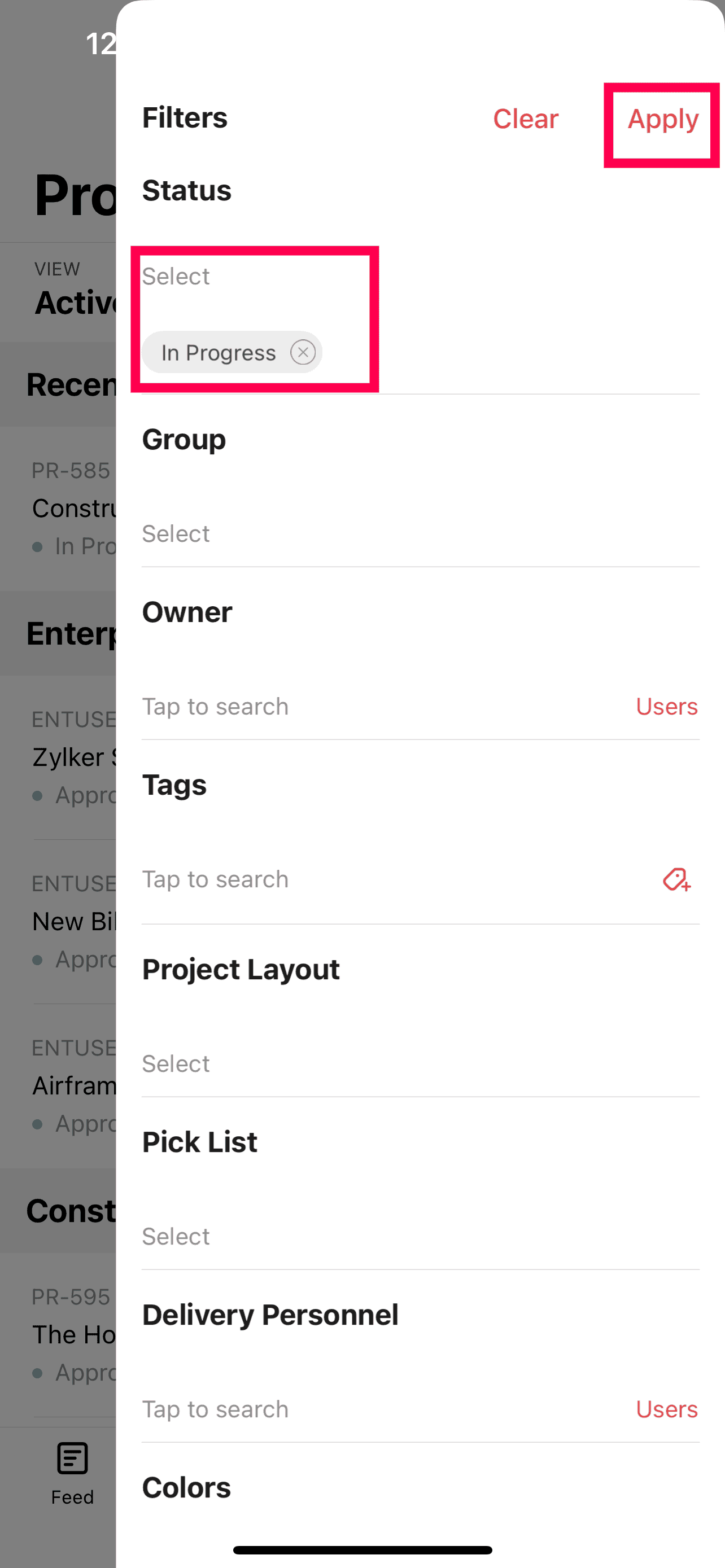Open the Pick List select dropdown
Image resolution: width=725 pixels, height=1568 pixels.
[x=176, y=1237]
